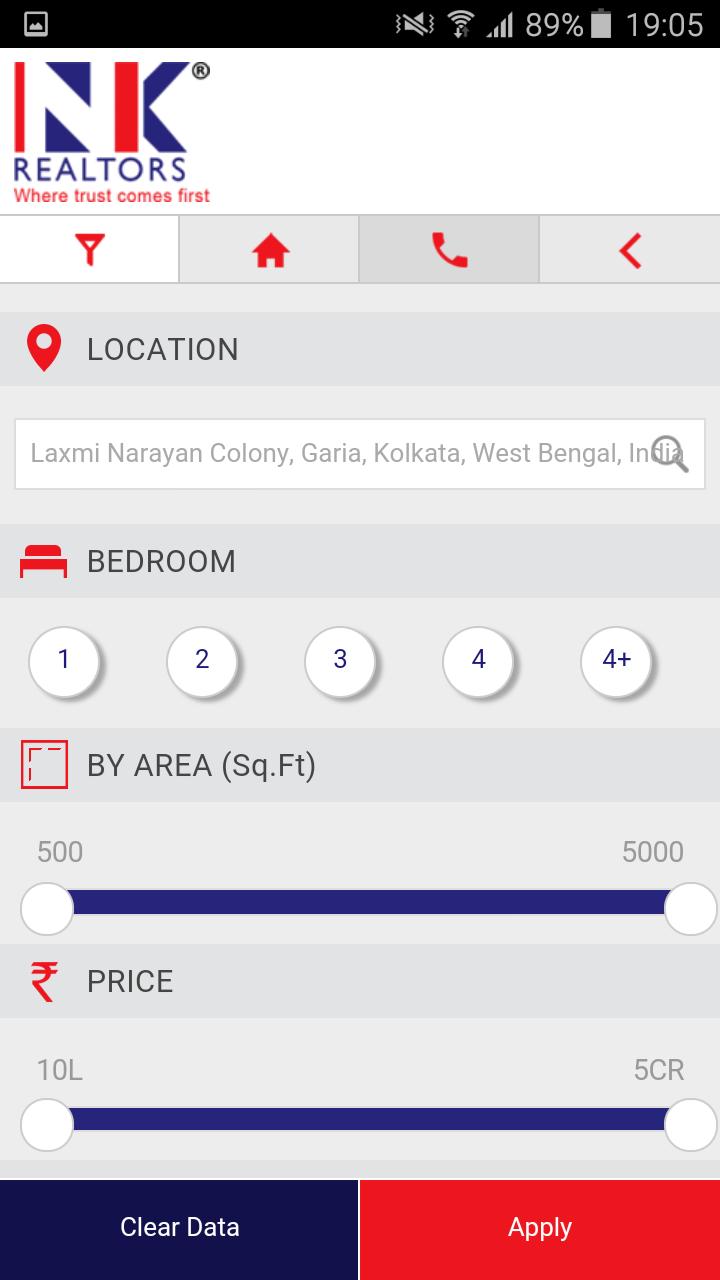Select the 4+ bedroom option
The width and height of the screenshot is (720, 1280).
616,660
